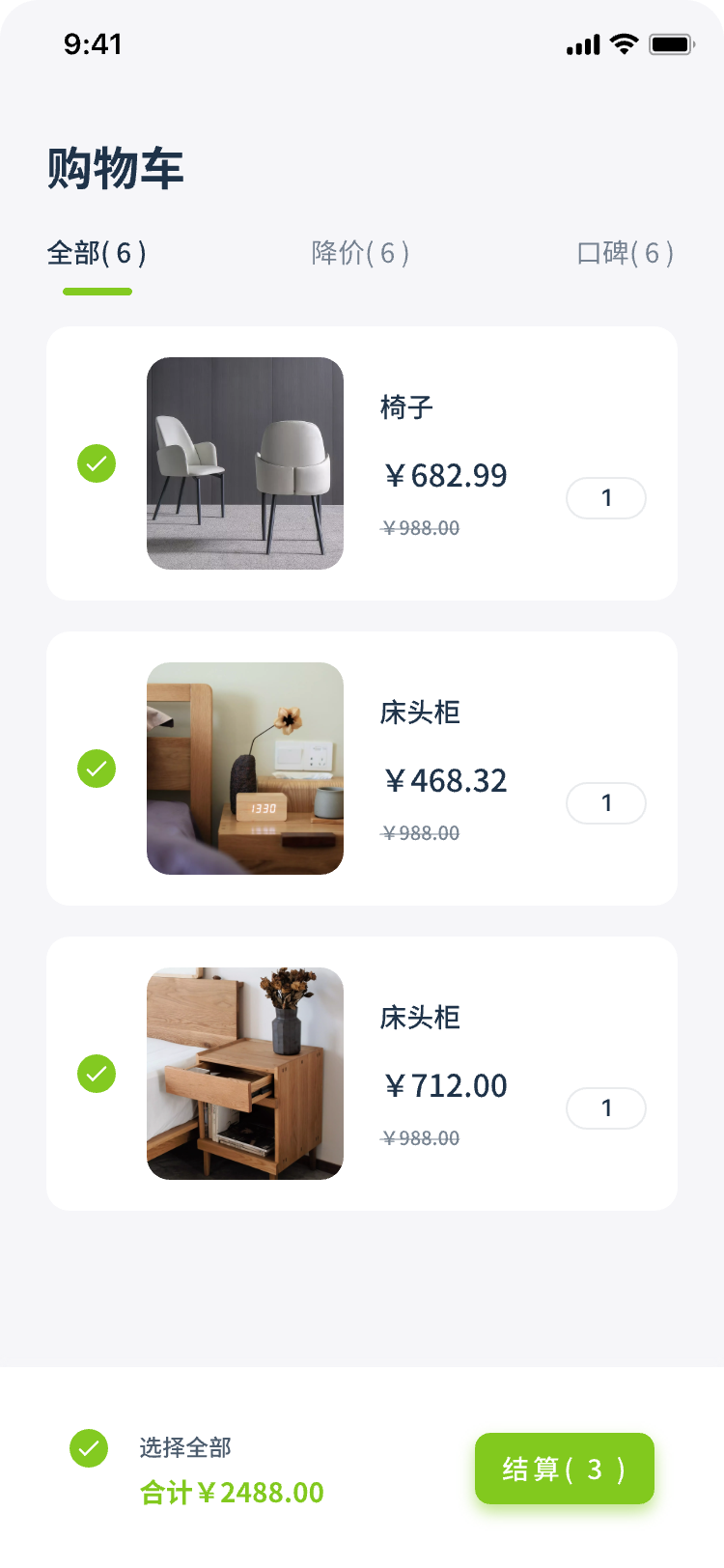Toggle the 选择全部 checkbox
The width and height of the screenshot is (724, 1568).
point(89,1448)
